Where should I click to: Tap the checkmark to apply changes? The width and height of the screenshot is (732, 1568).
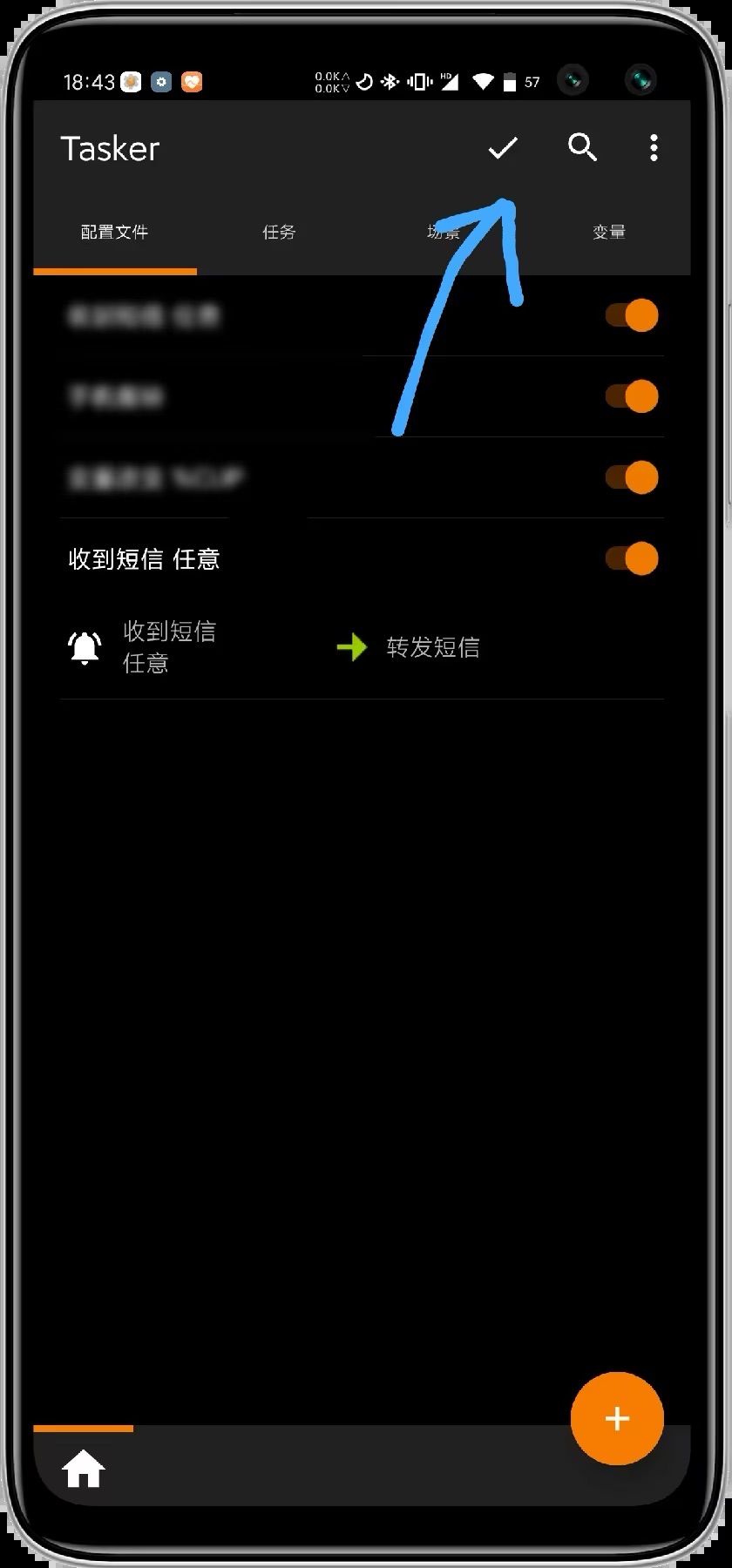click(503, 148)
